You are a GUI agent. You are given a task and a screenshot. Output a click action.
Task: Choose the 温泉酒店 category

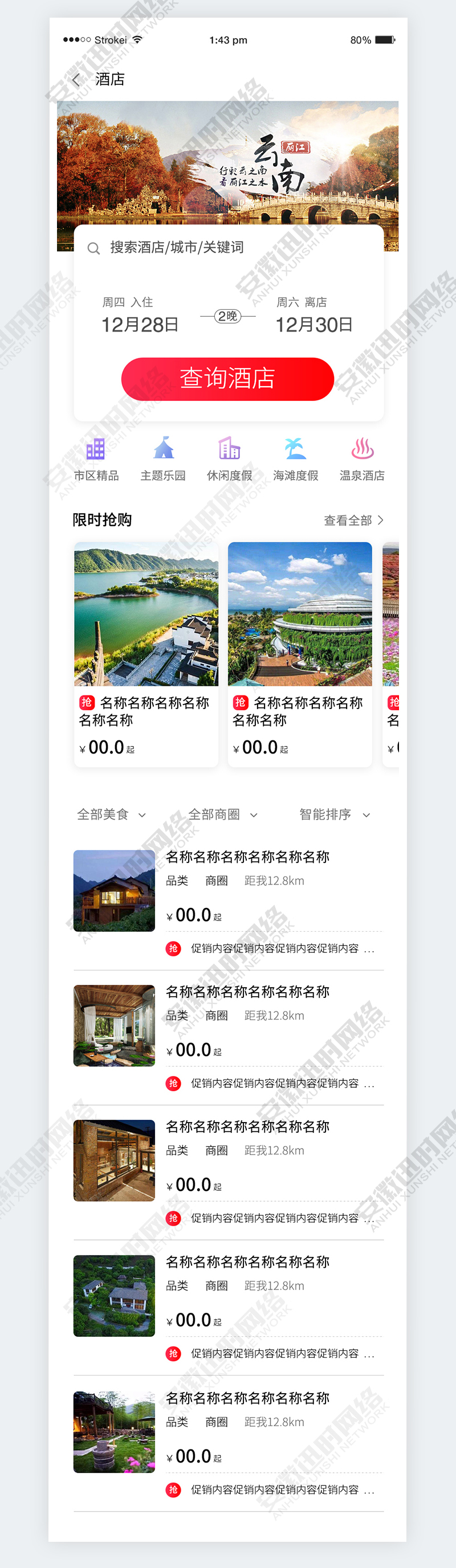click(363, 459)
